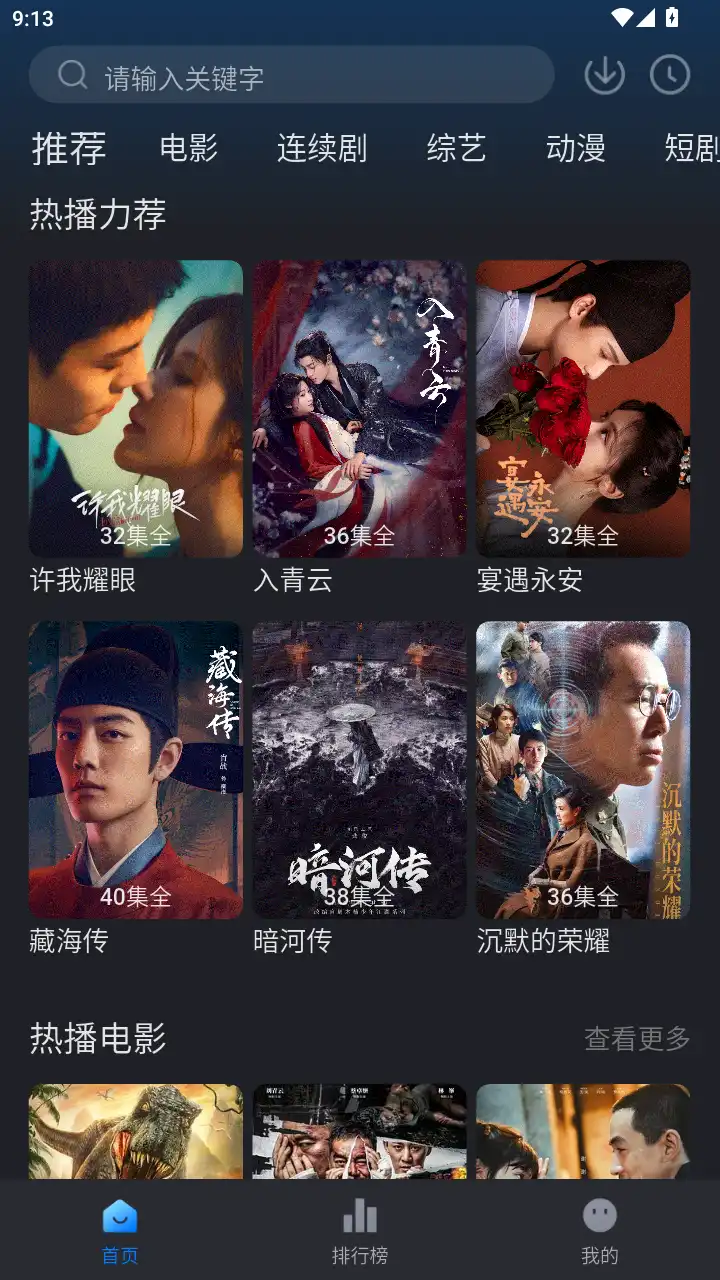Open the 我的 profile icon
Image resolution: width=720 pixels, height=1280 pixels.
598,1218
